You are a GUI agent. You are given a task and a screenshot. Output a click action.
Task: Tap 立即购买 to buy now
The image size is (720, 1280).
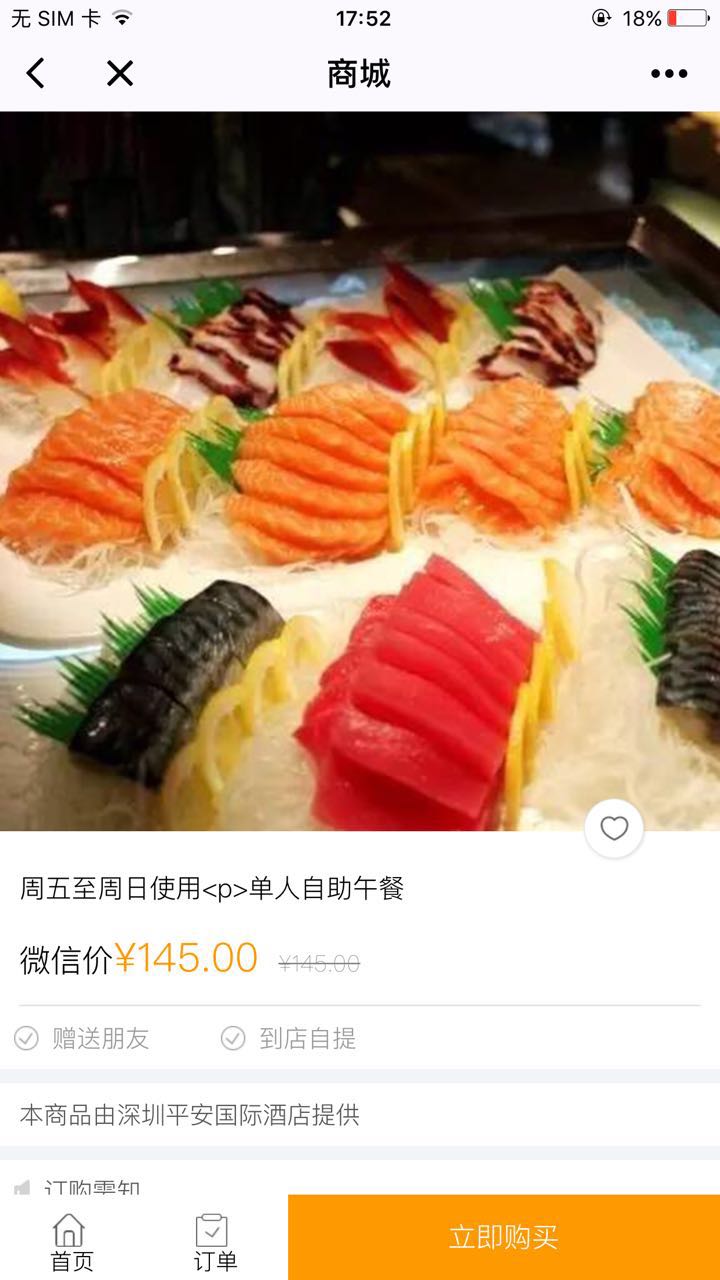pos(503,1237)
